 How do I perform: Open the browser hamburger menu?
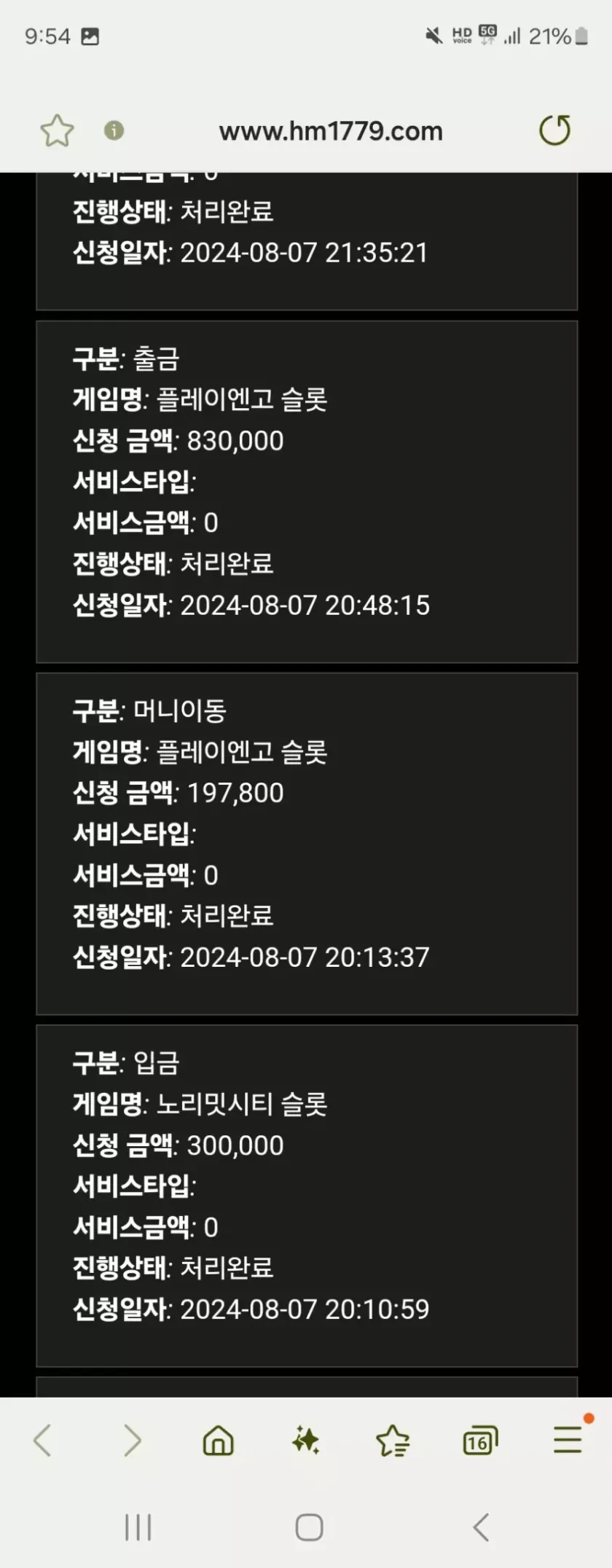point(568,1440)
